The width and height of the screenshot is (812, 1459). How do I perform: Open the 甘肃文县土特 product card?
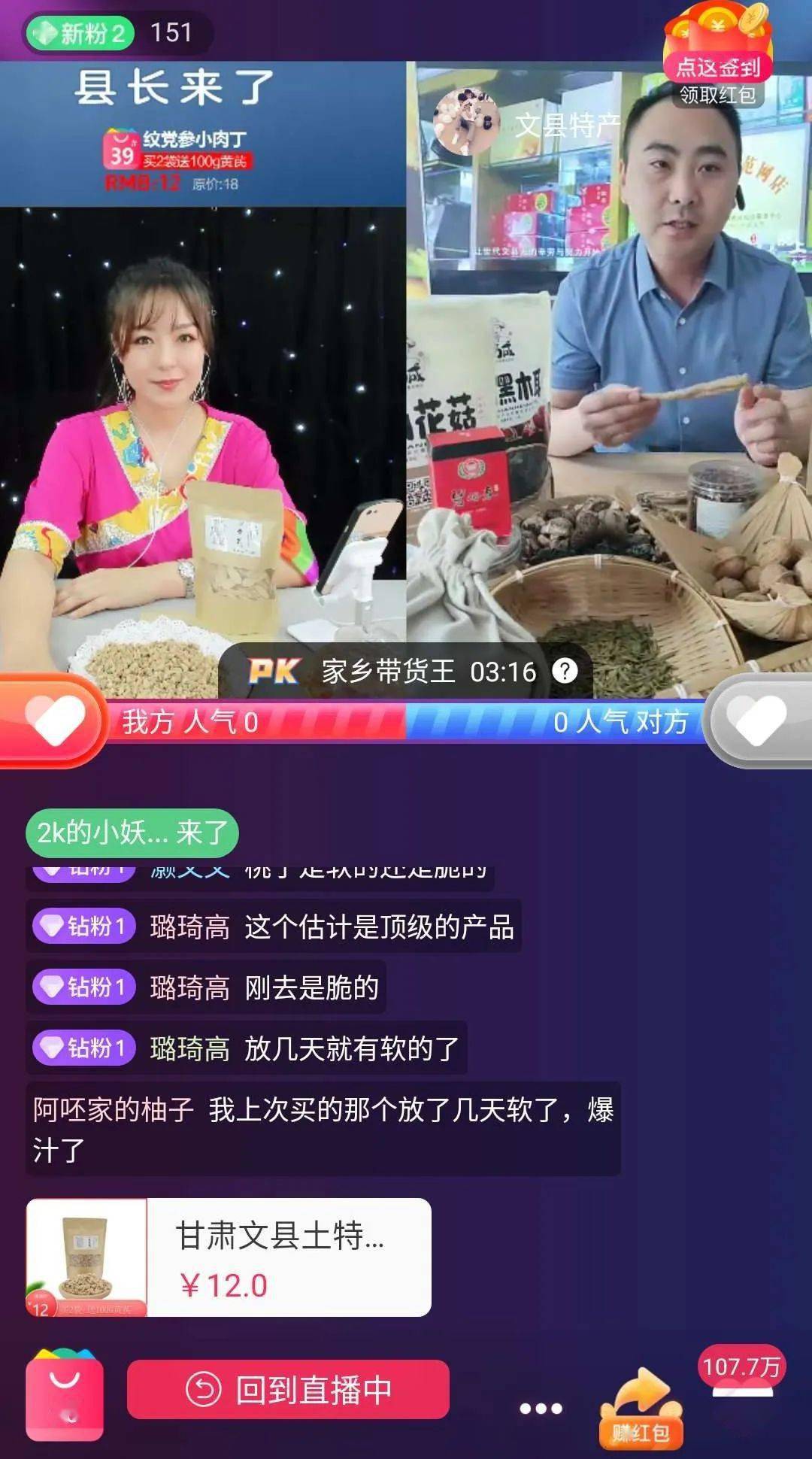(x=229, y=1257)
